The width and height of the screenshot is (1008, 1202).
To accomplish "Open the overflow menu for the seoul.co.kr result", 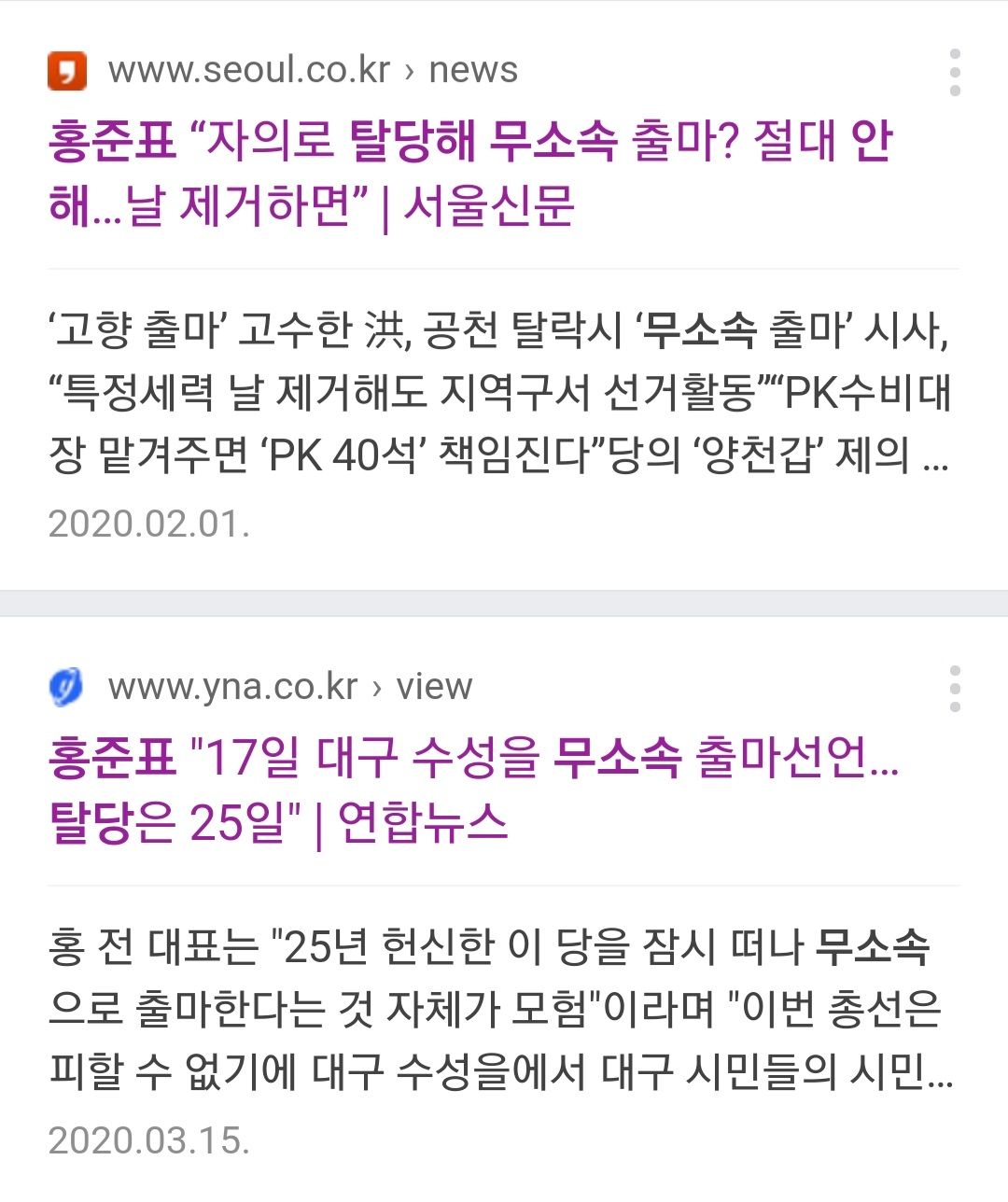I will point(954,73).
